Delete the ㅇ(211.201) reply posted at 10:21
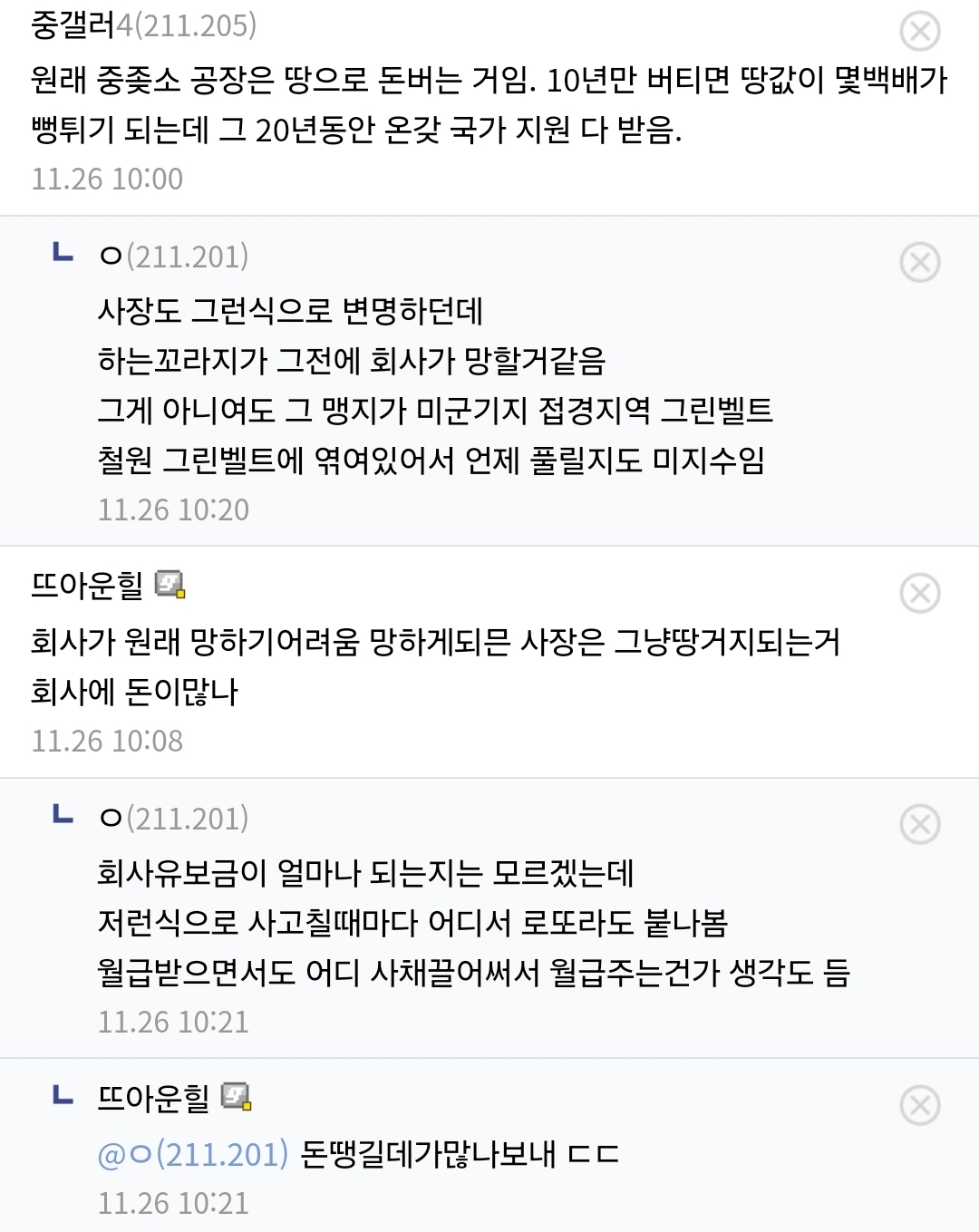Viewport: 979px width, 1232px height. point(919,824)
